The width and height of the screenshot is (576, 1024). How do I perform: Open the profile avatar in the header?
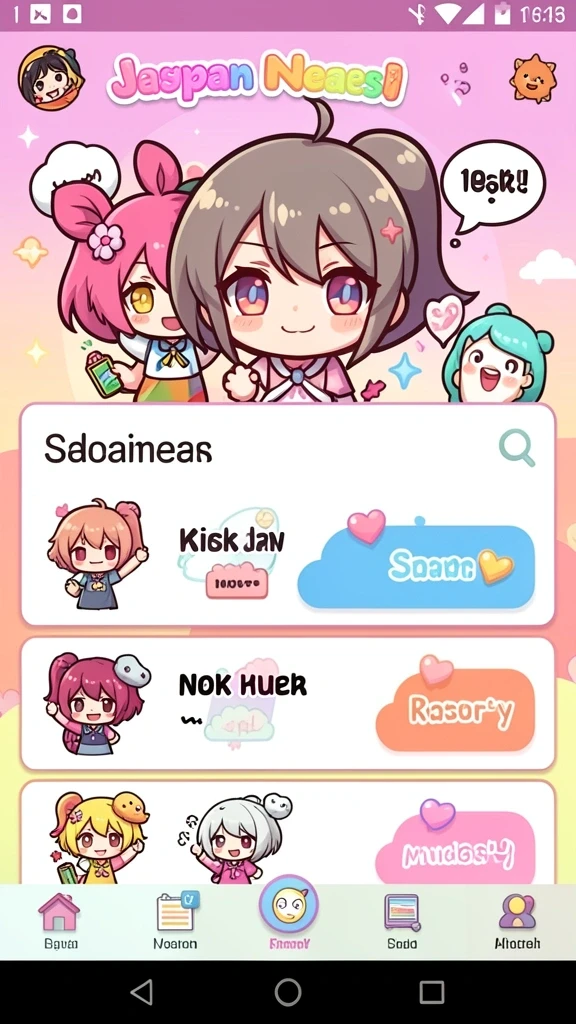click(51, 78)
